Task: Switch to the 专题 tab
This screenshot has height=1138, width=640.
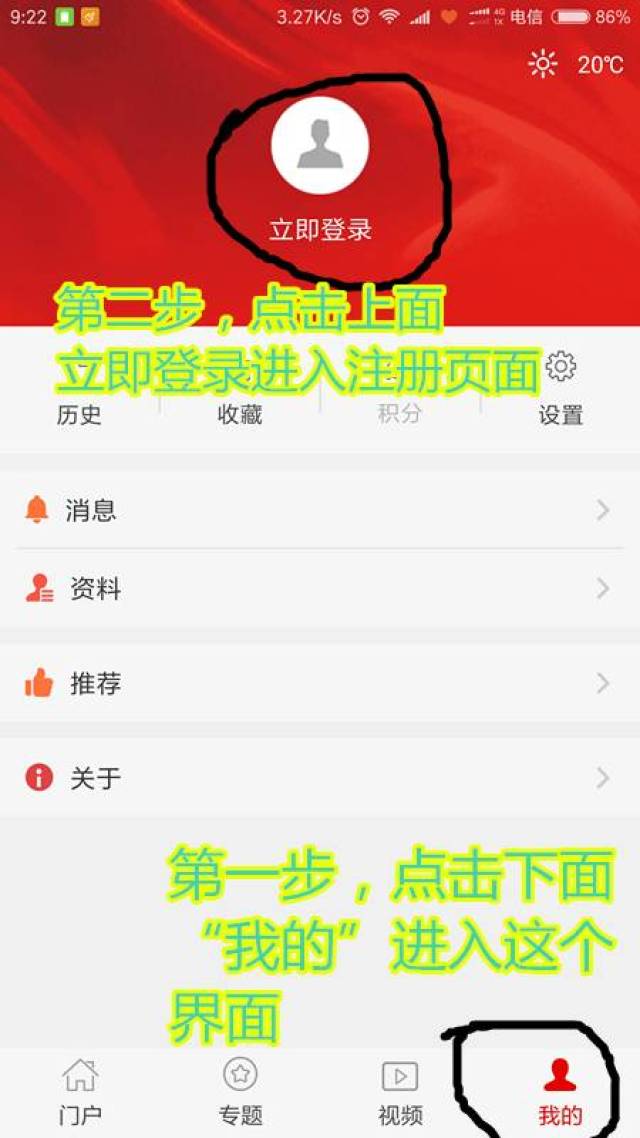Action: pyautogui.click(x=240, y=1092)
